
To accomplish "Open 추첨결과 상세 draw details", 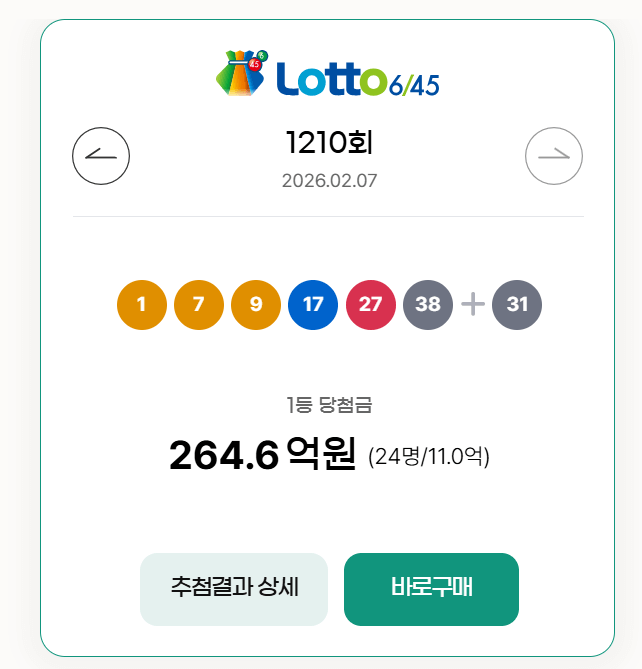I will pos(234,589).
